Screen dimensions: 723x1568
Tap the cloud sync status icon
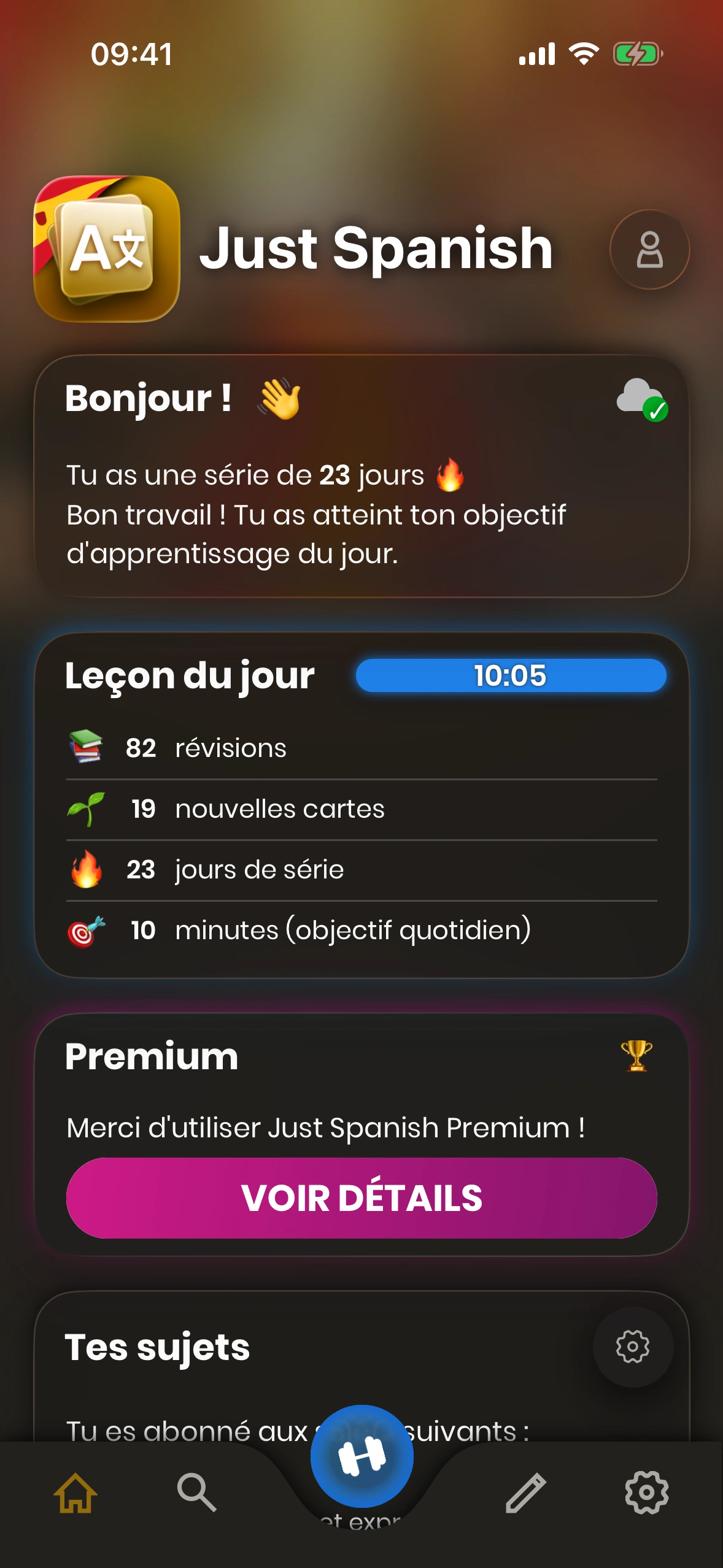[x=641, y=399]
